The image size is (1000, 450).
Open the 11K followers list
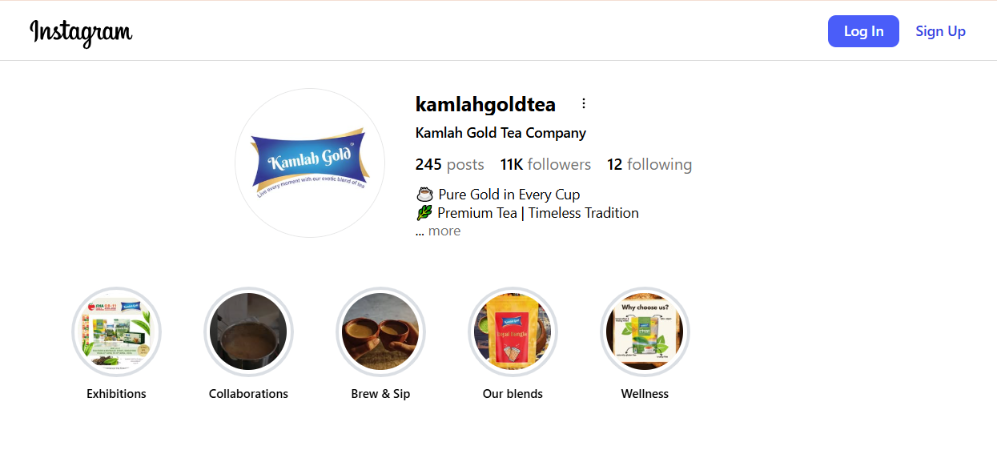(x=545, y=165)
